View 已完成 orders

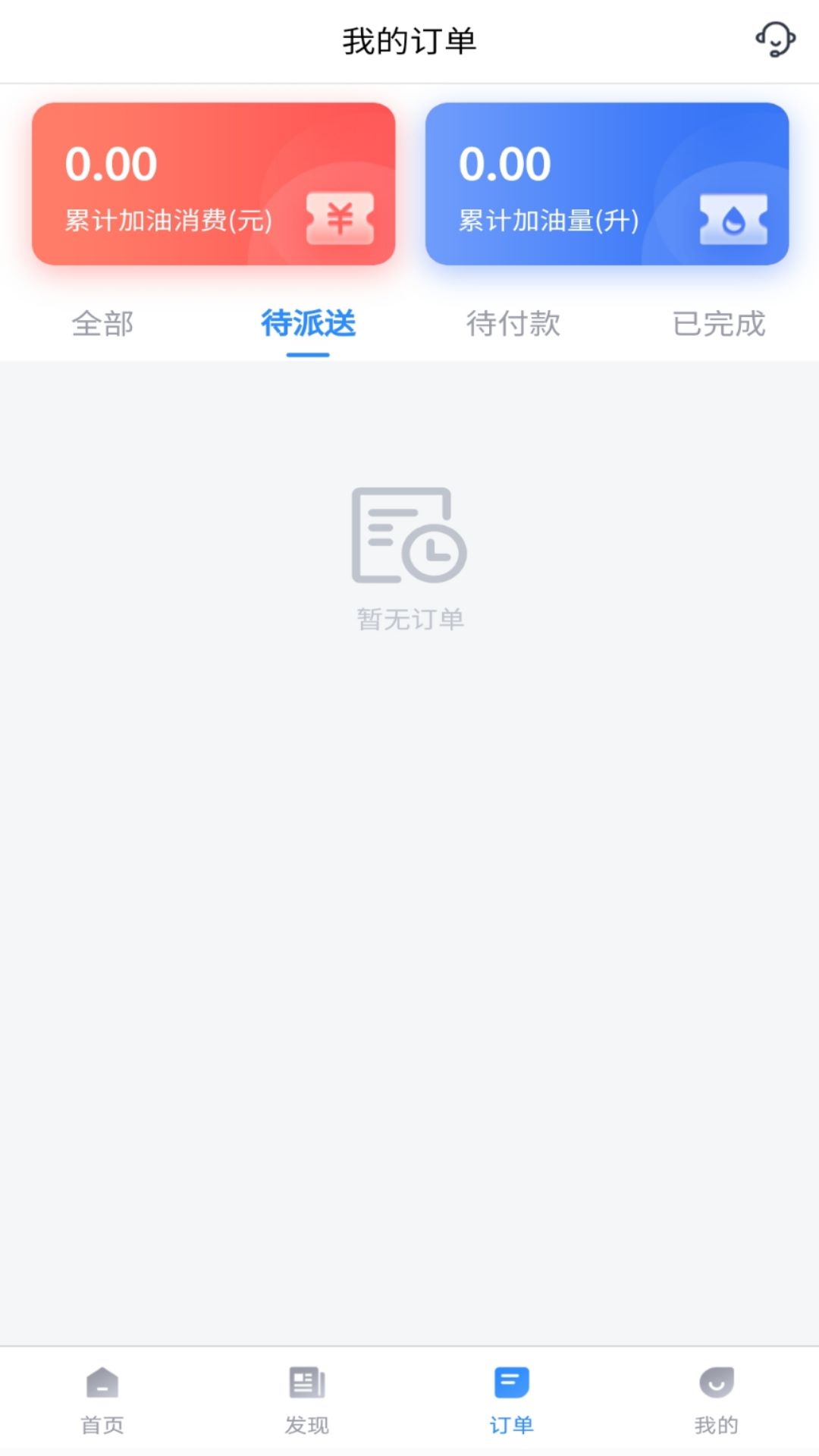[719, 324]
